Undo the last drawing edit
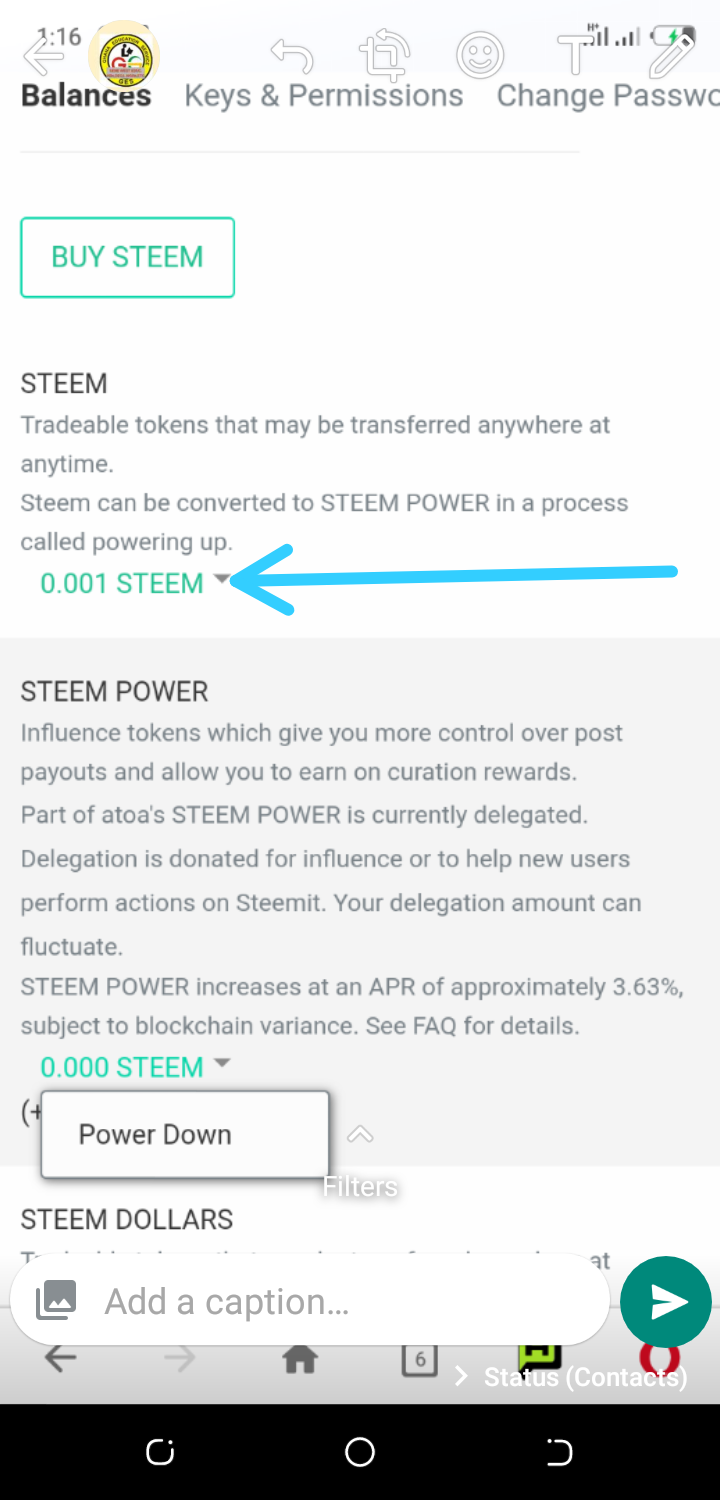Screen dimensions: 720x1500 click(x=292, y=56)
